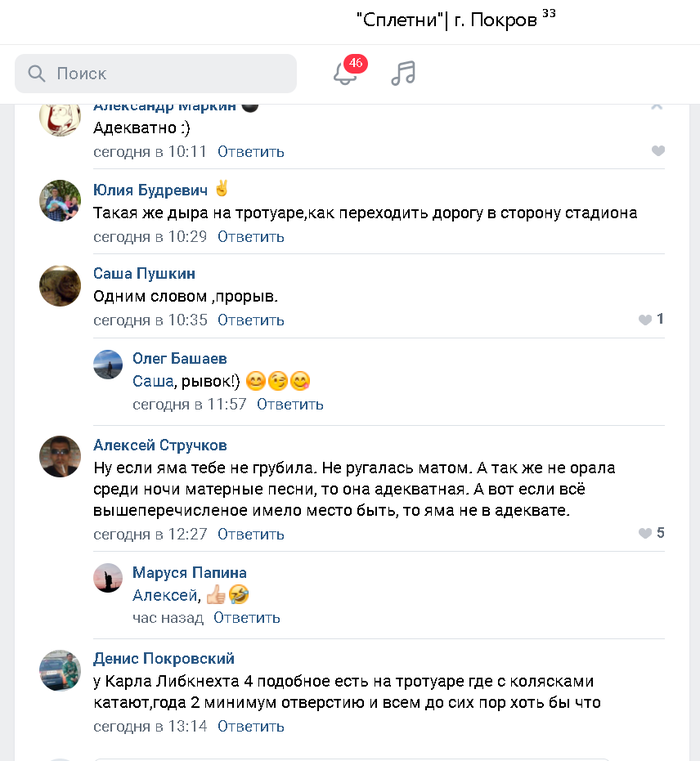Tap the Поиск search field
This screenshot has height=761, width=700.
pos(155,74)
